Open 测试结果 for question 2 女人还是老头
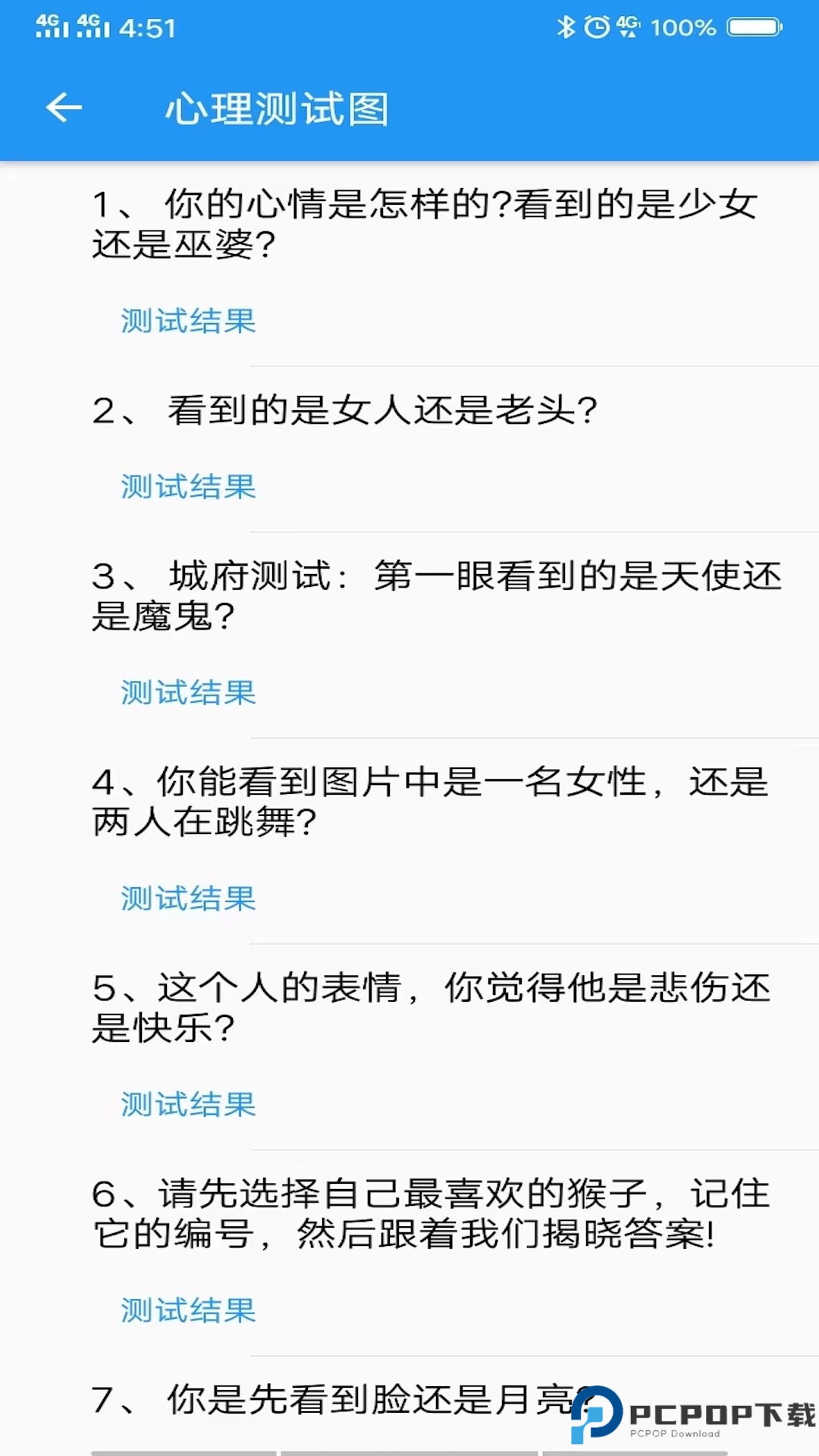The width and height of the screenshot is (819, 1456). 188,486
